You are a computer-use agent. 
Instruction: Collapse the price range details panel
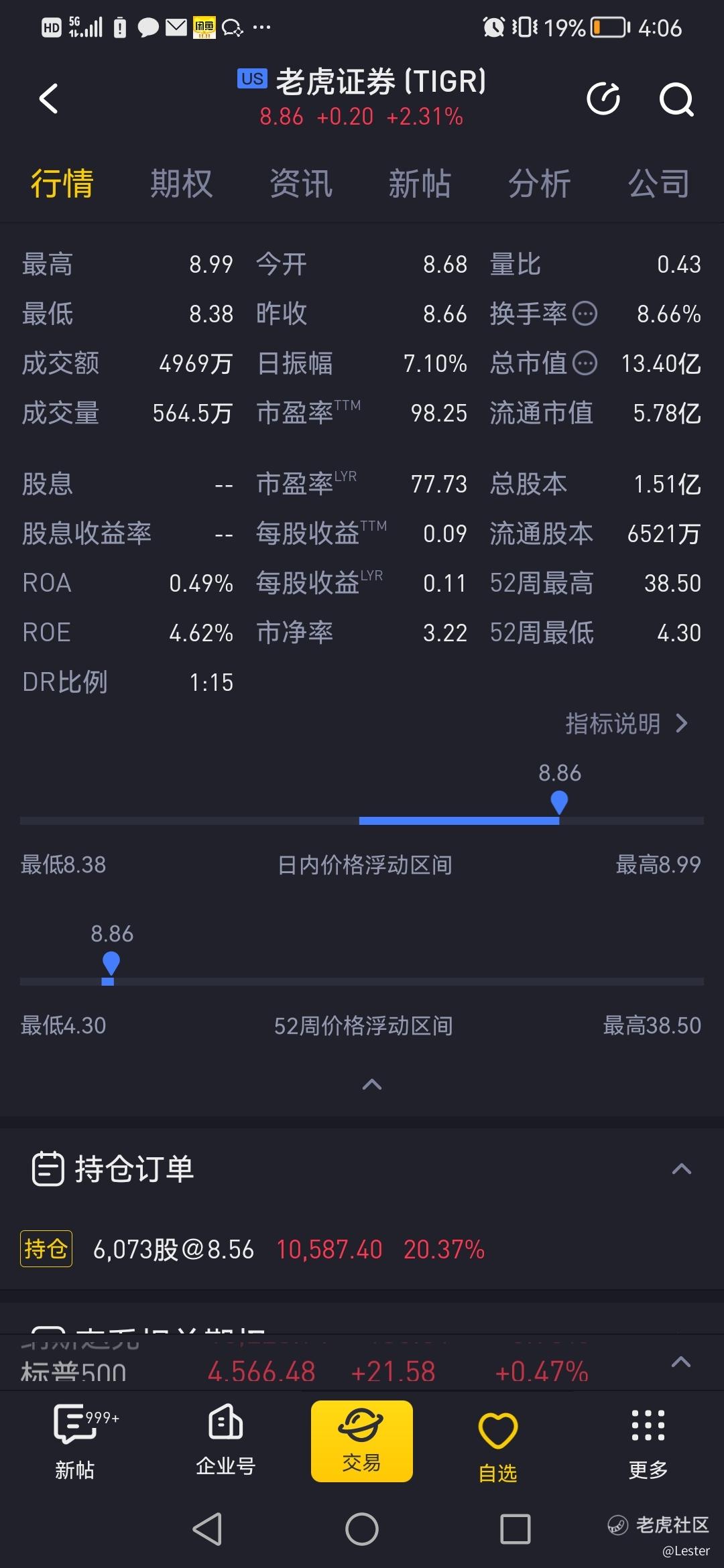(372, 1084)
